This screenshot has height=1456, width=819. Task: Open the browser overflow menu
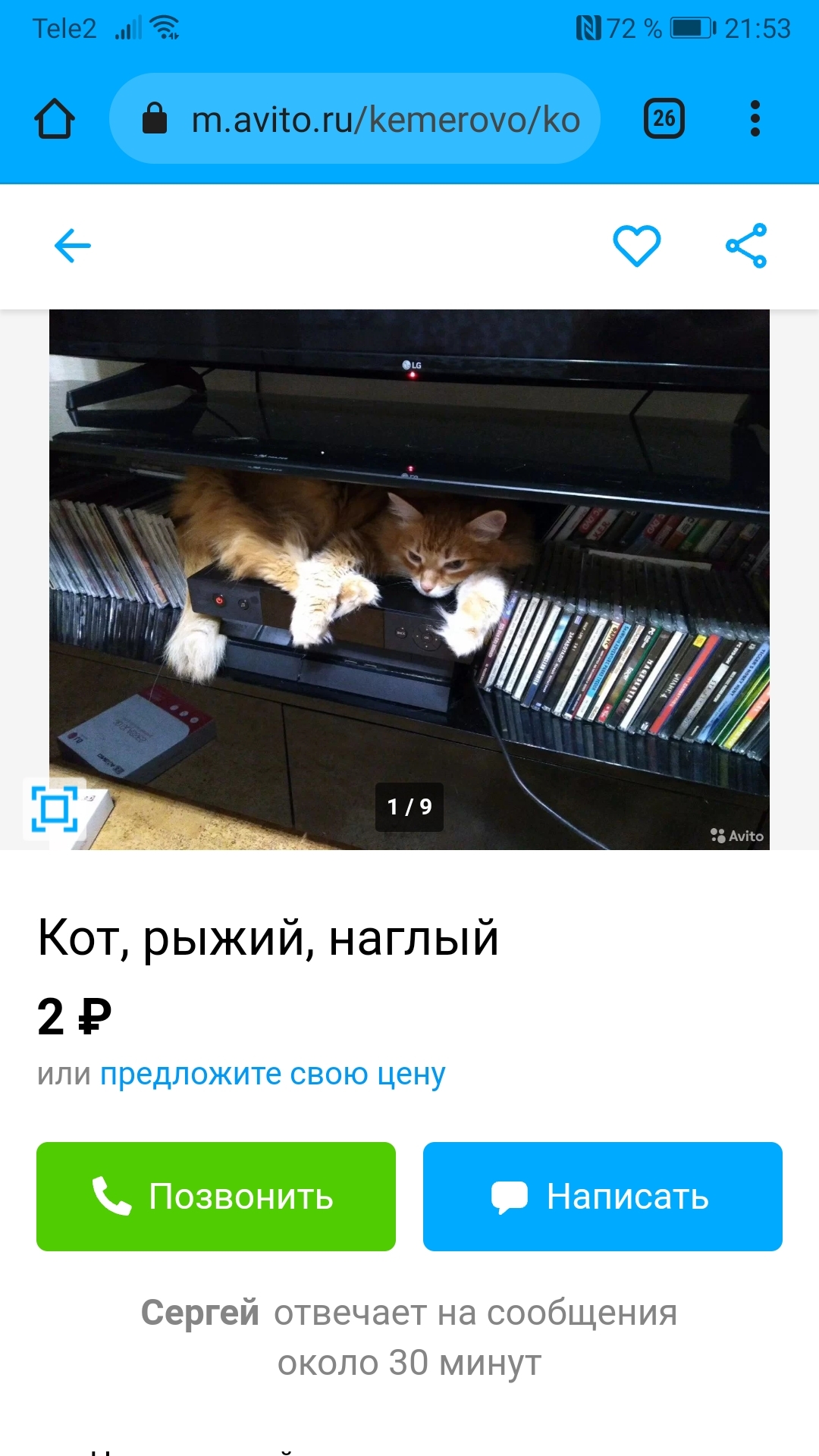coord(755,118)
